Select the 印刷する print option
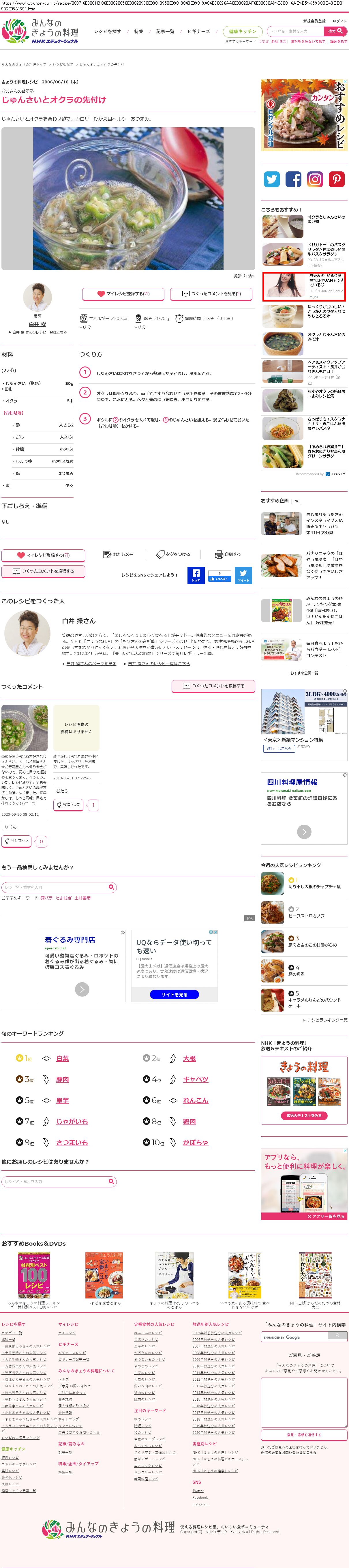 click(228, 555)
